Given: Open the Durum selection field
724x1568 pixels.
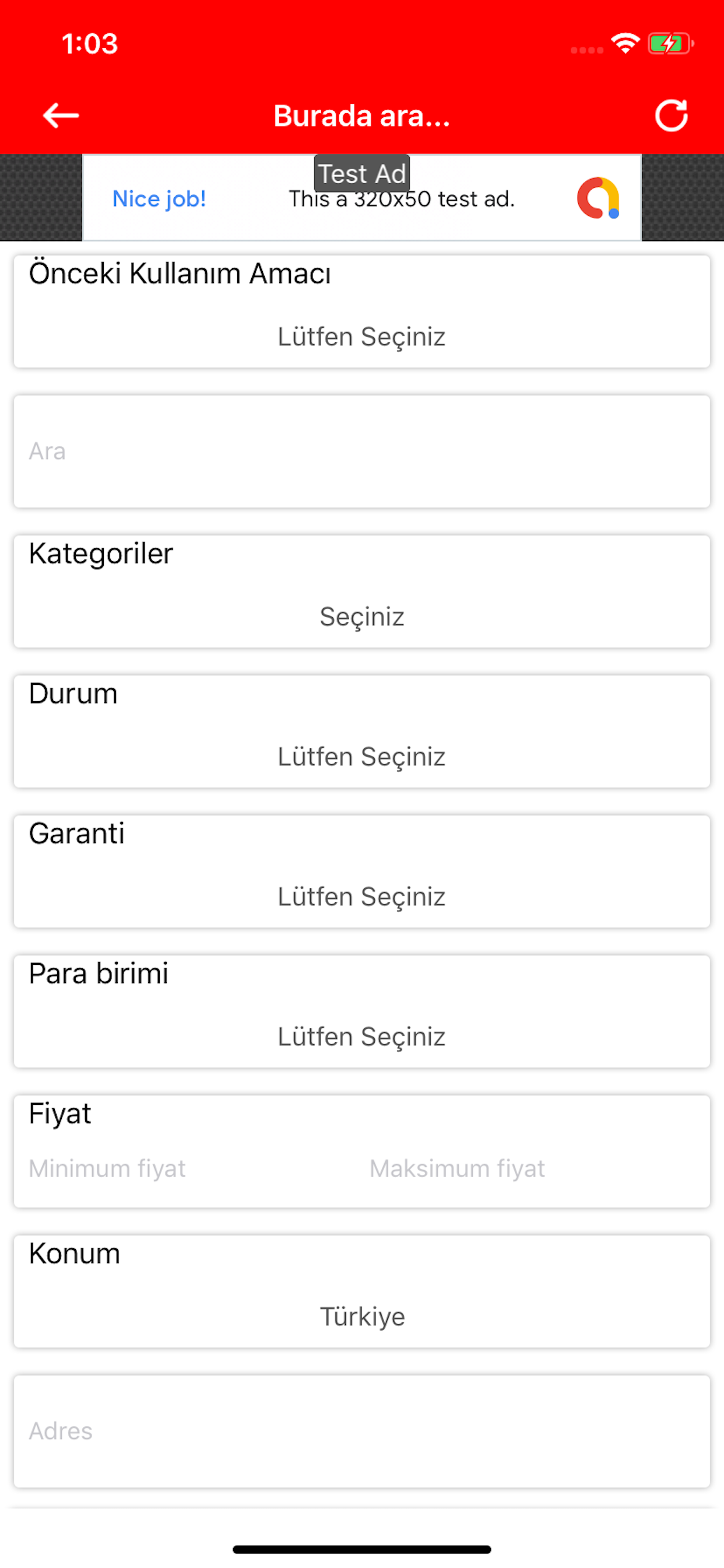Looking at the screenshot, I should pyautogui.click(x=361, y=756).
